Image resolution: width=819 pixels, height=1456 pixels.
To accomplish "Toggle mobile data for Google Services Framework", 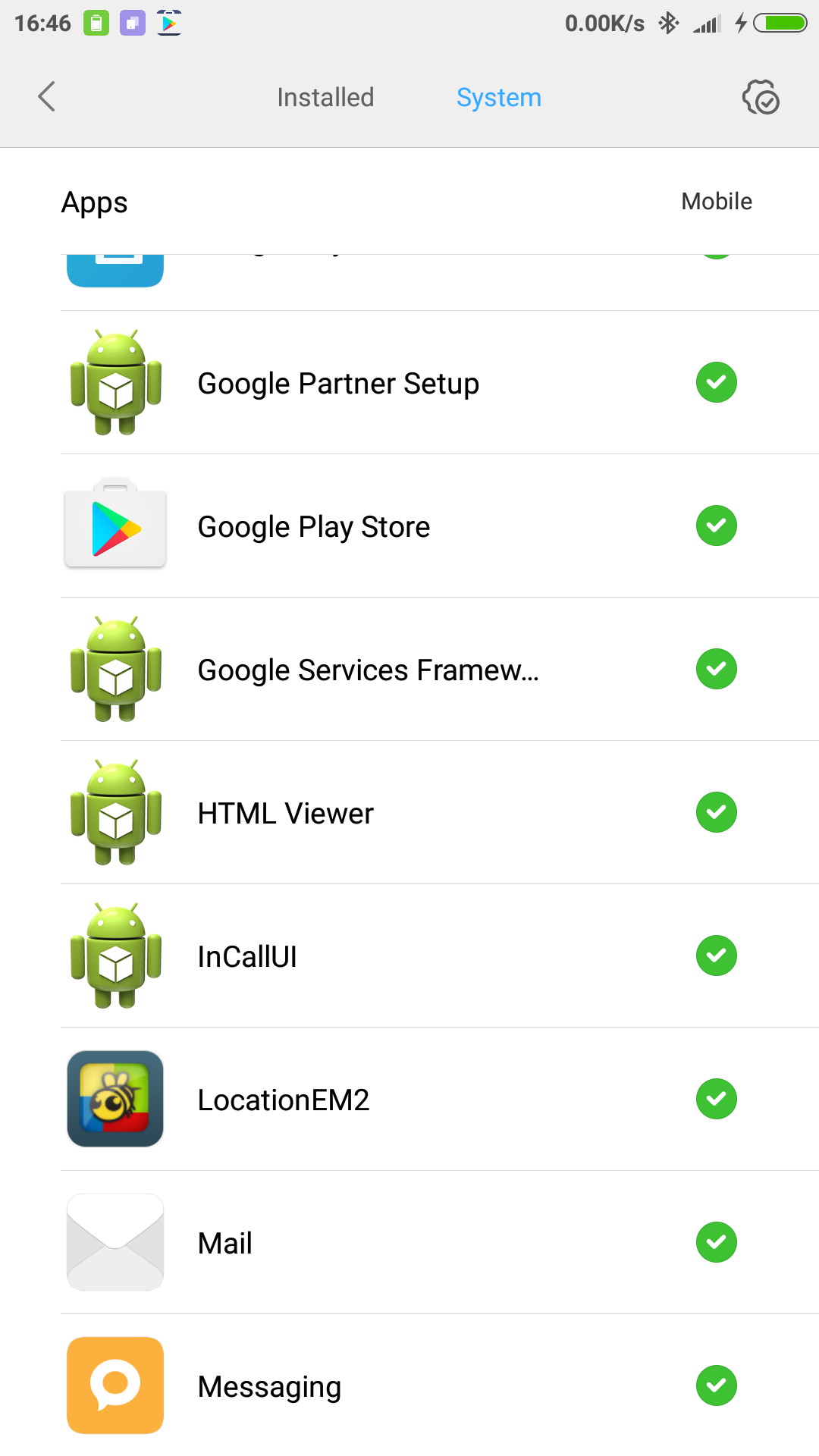I will pyautogui.click(x=717, y=669).
